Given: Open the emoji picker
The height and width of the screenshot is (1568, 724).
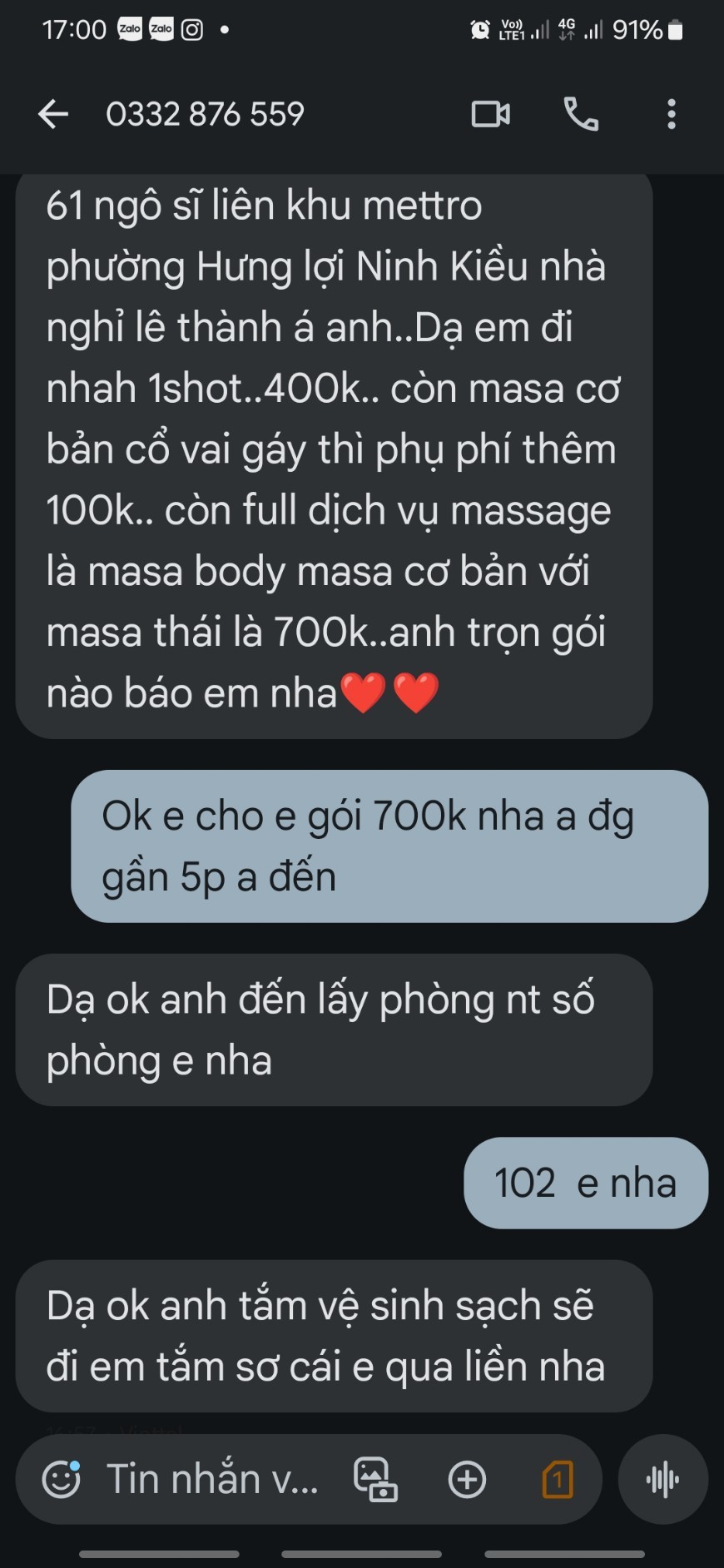Looking at the screenshot, I should [62, 1479].
